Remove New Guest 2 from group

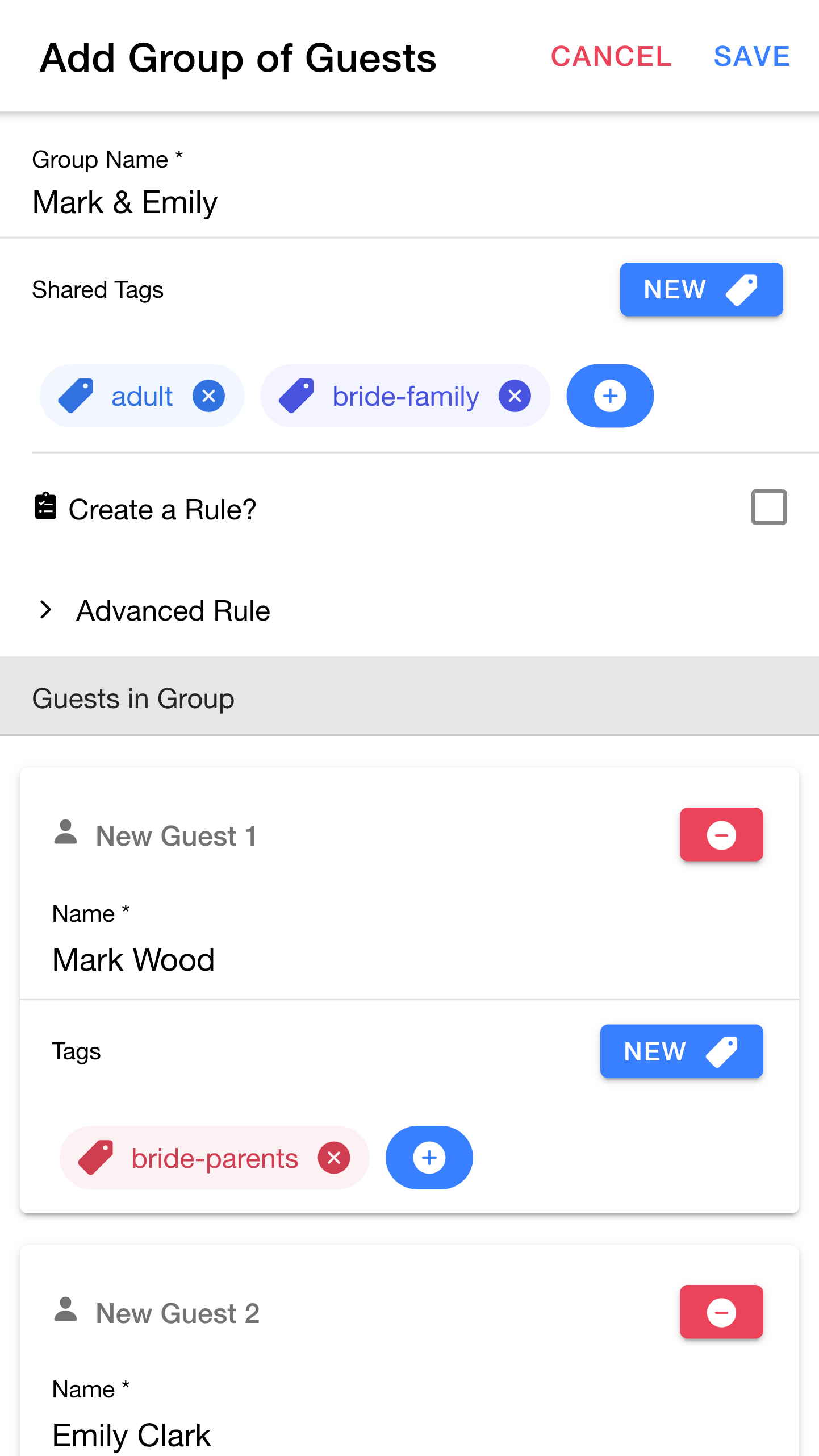pos(721,1312)
